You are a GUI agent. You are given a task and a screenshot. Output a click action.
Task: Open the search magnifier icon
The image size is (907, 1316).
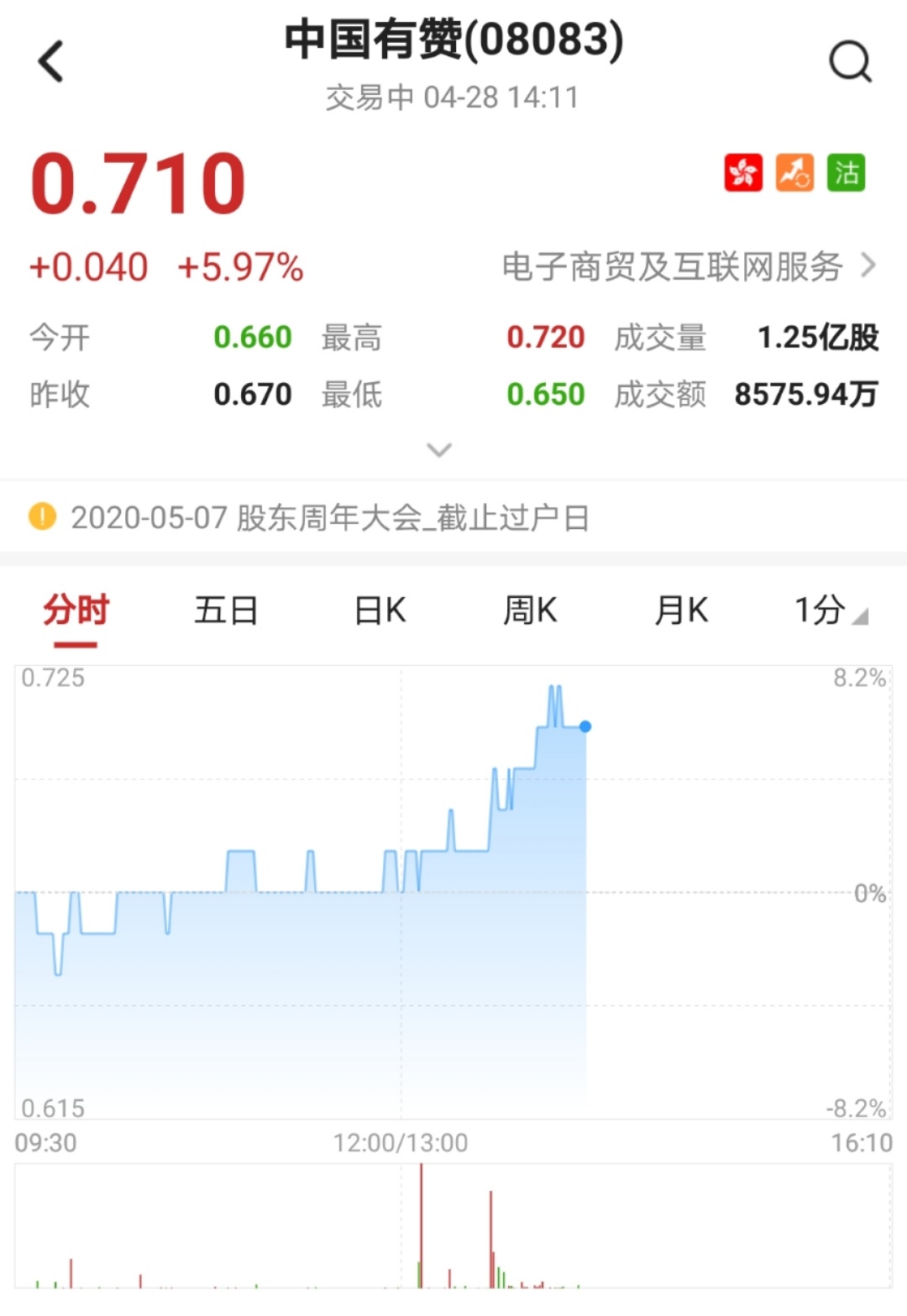[850, 61]
